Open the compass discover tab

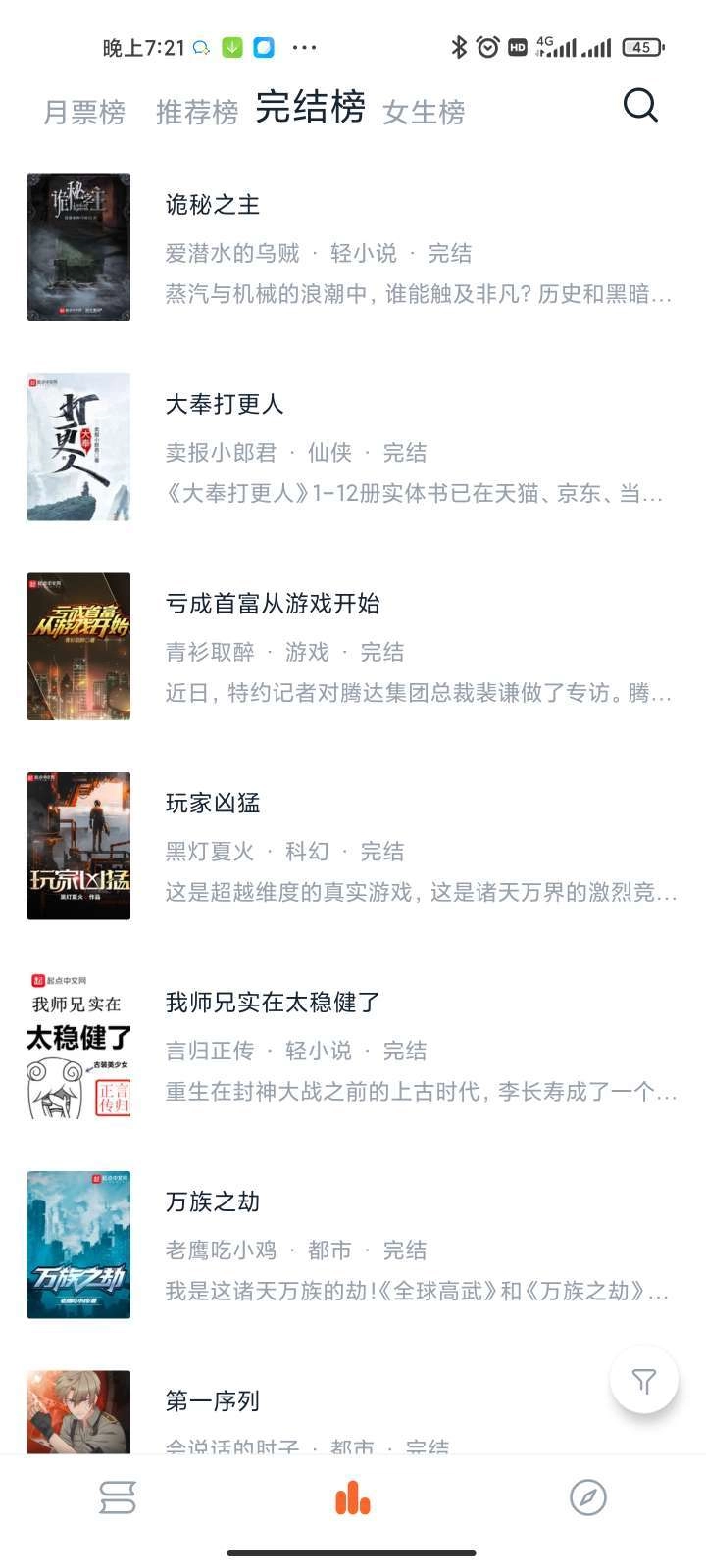tap(588, 1497)
